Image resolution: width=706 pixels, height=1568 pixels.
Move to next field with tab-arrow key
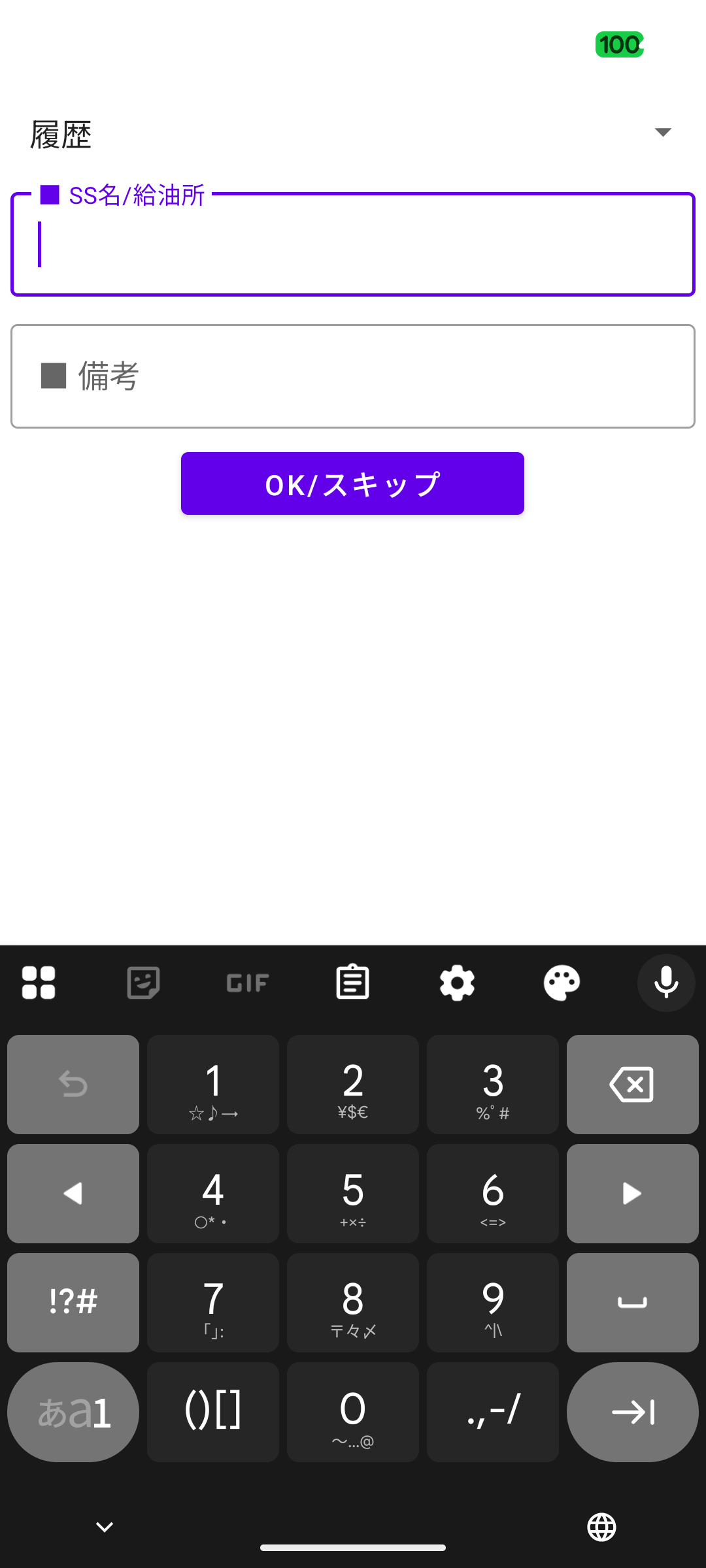click(632, 1412)
